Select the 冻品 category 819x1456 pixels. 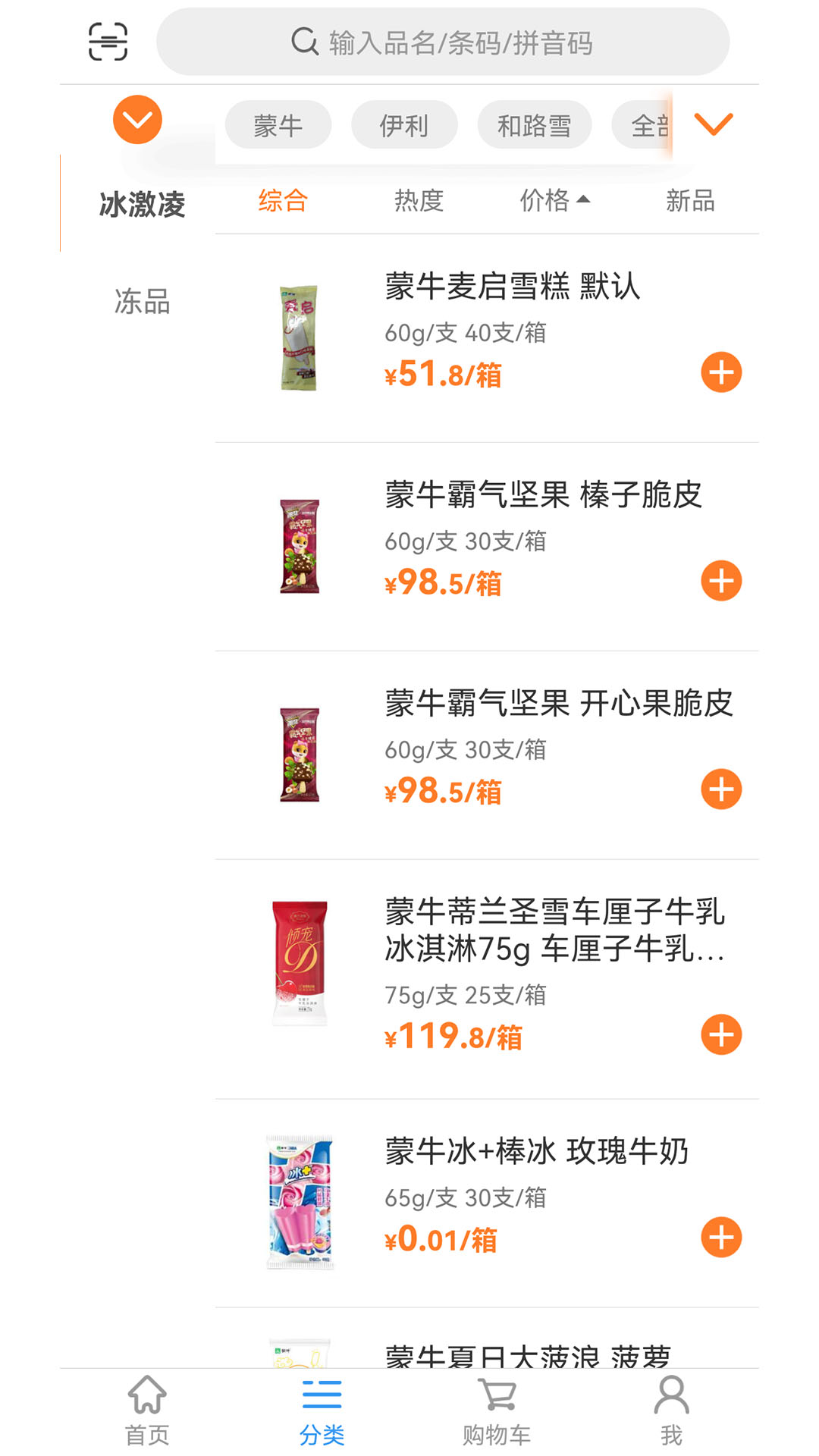pos(142,302)
